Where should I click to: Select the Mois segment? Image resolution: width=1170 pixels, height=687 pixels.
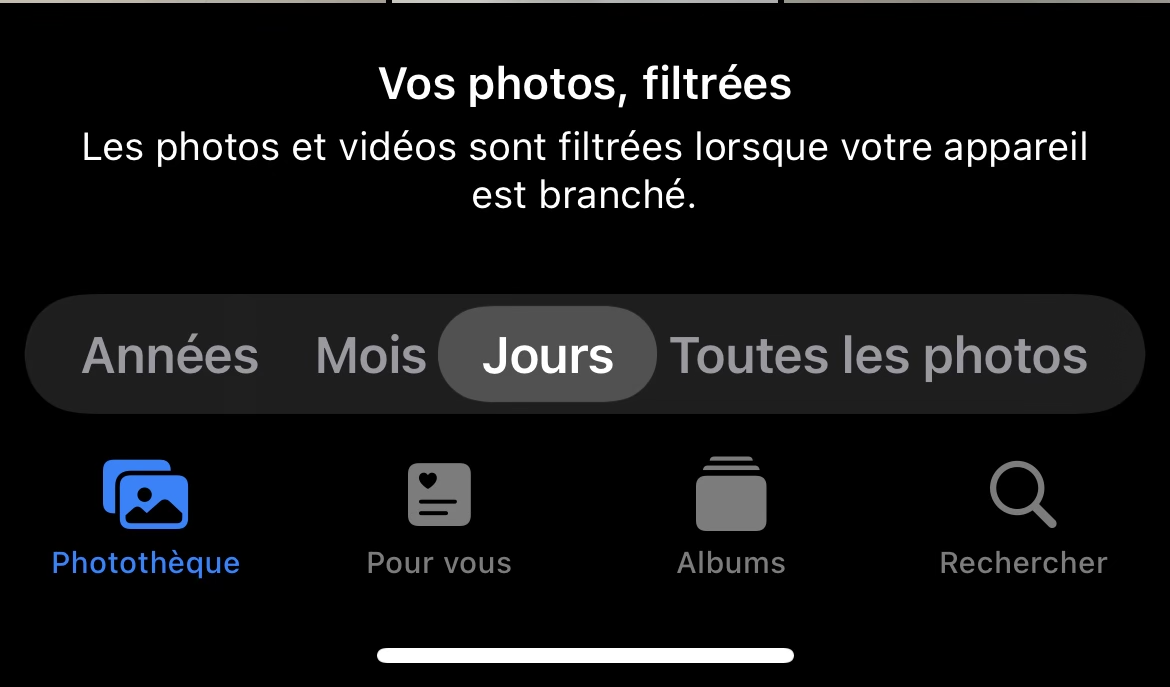click(371, 355)
